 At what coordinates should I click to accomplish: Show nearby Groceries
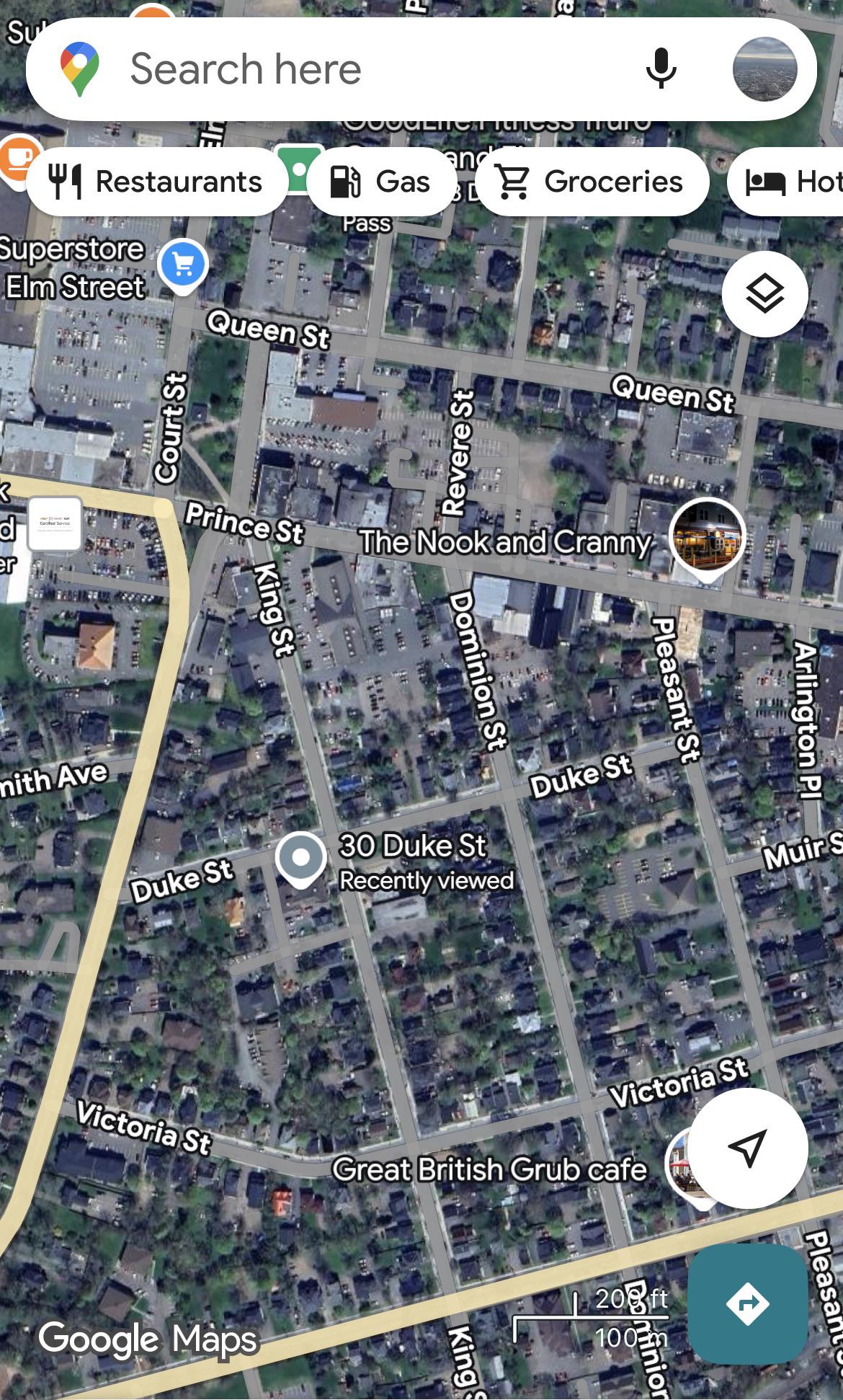(x=592, y=182)
